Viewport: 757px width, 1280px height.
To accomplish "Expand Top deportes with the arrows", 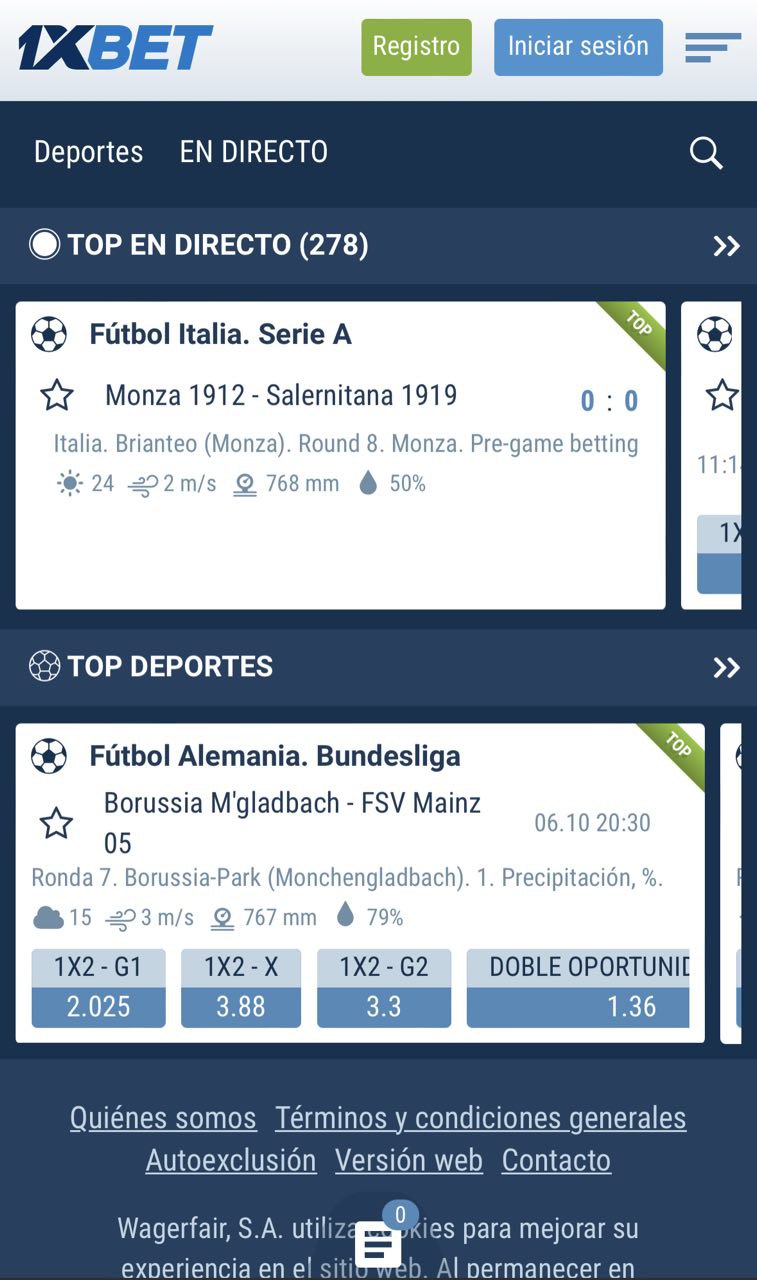I will click(x=726, y=667).
